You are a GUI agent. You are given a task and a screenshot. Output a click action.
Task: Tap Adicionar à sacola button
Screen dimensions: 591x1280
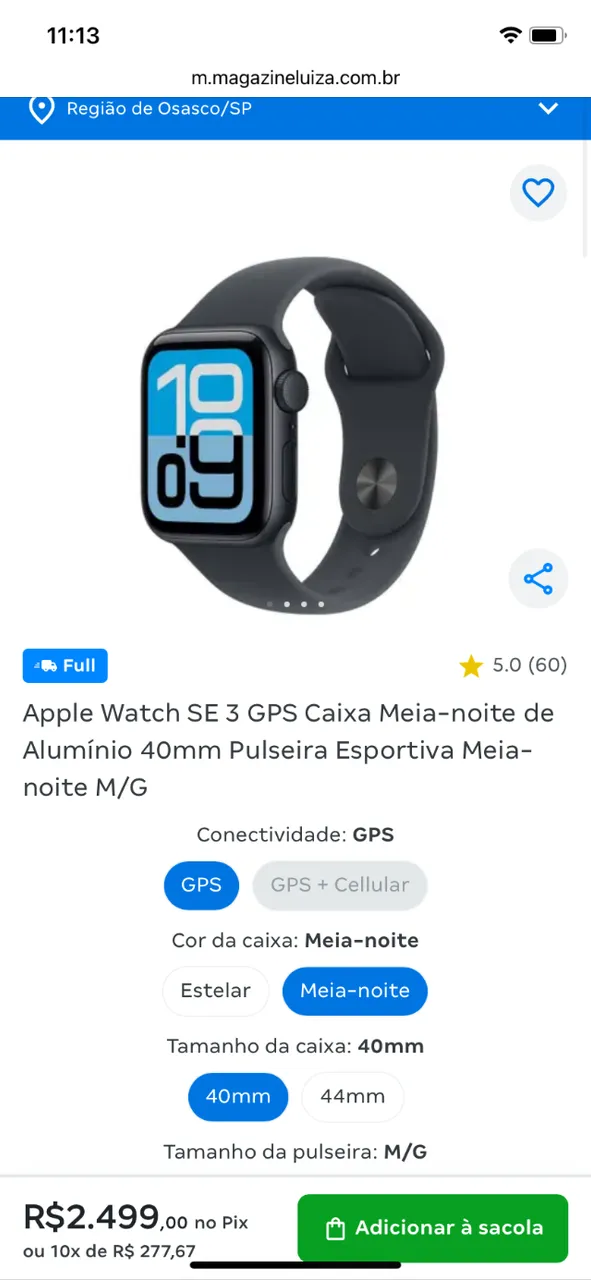pyautogui.click(x=433, y=1228)
